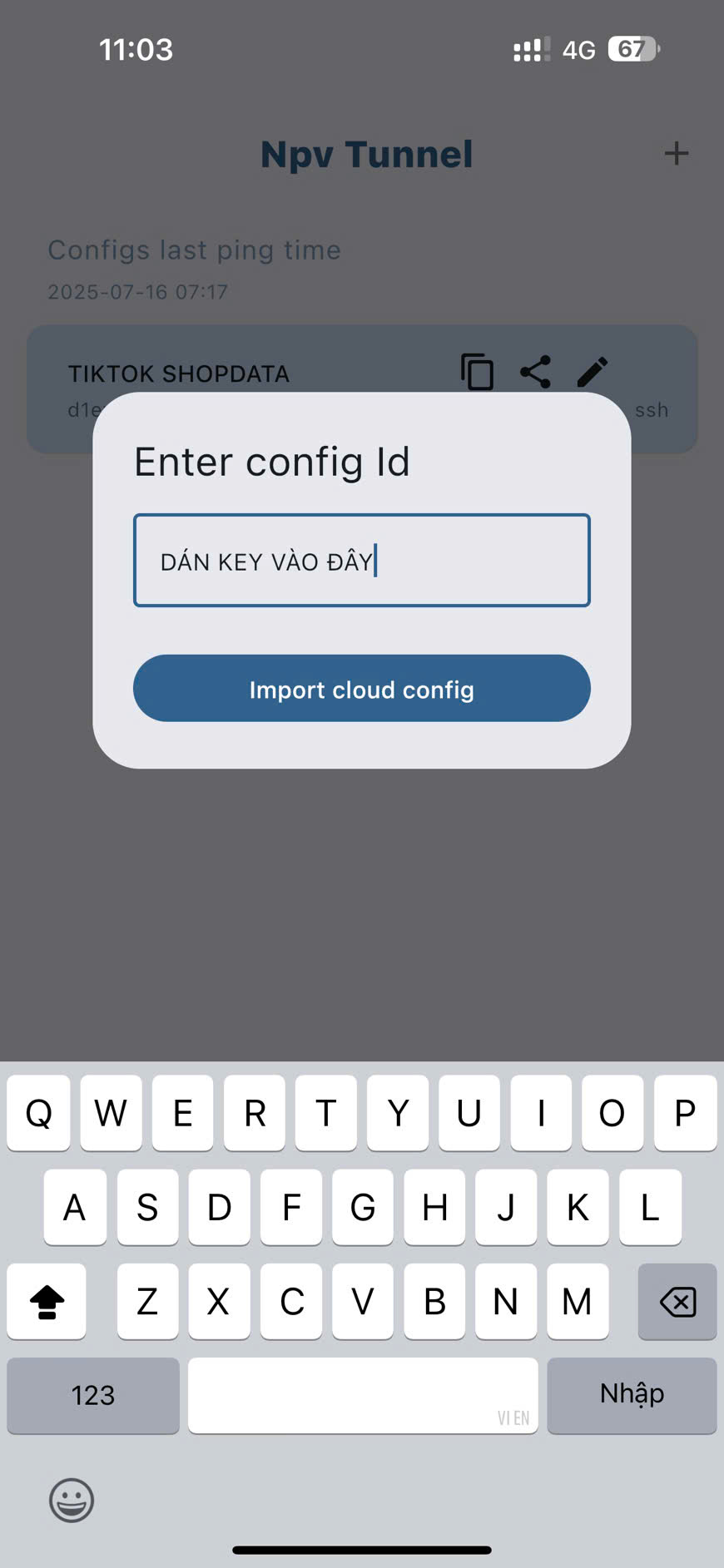
Task: Focus the config Id text field
Action: tap(361, 561)
